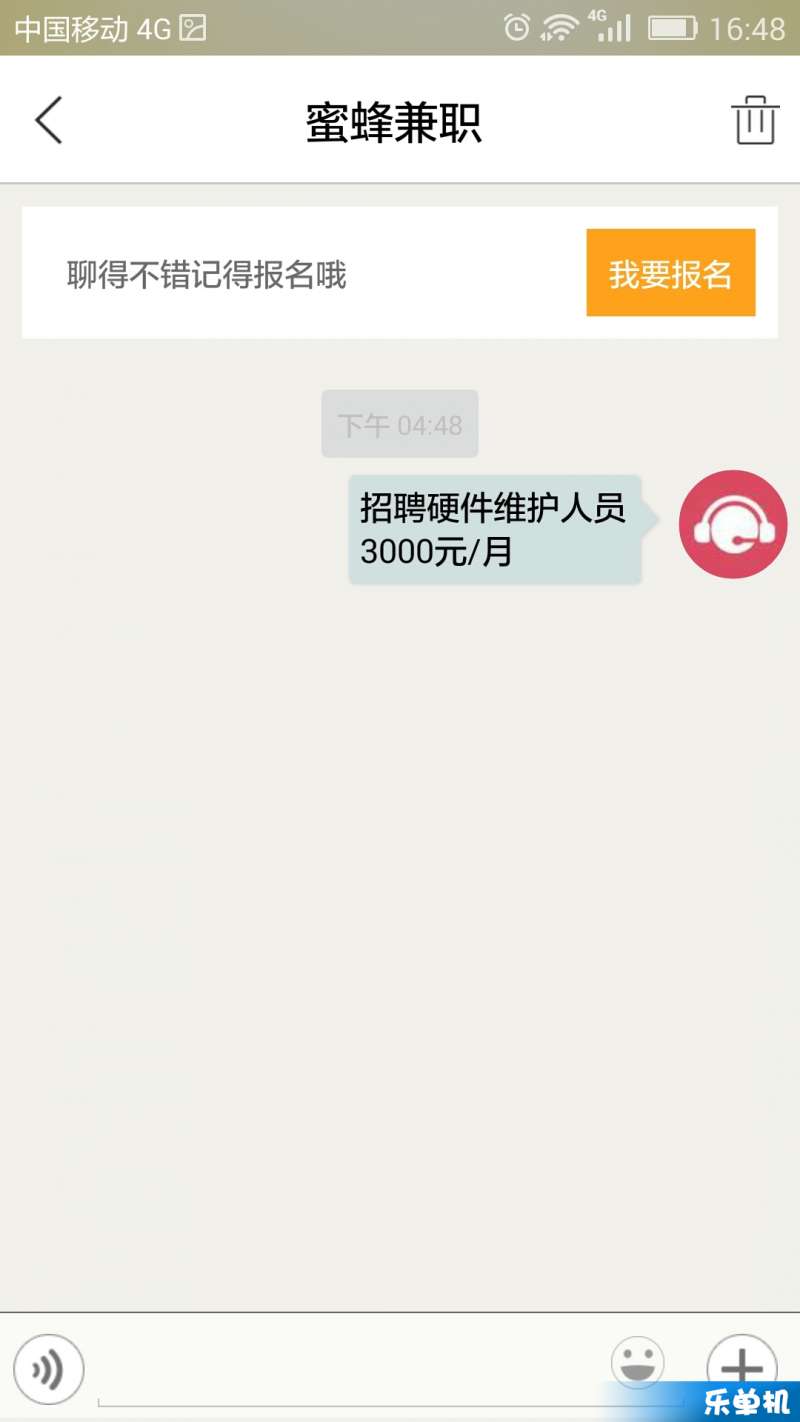The height and width of the screenshot is (1422, 800).
Task: Open the emoji picker
Action: 638,1362
